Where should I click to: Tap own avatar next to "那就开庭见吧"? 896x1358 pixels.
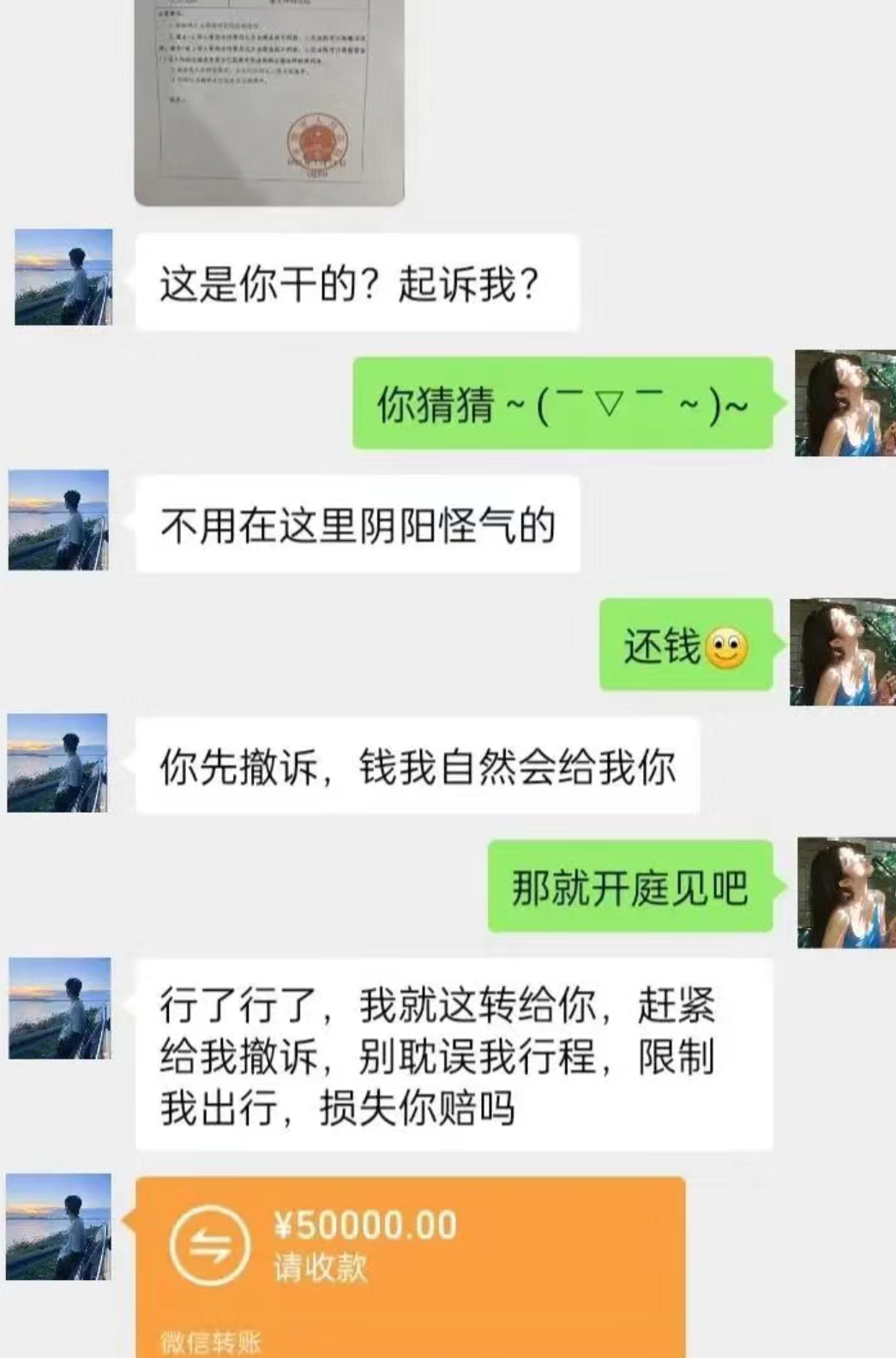[845, 892]
